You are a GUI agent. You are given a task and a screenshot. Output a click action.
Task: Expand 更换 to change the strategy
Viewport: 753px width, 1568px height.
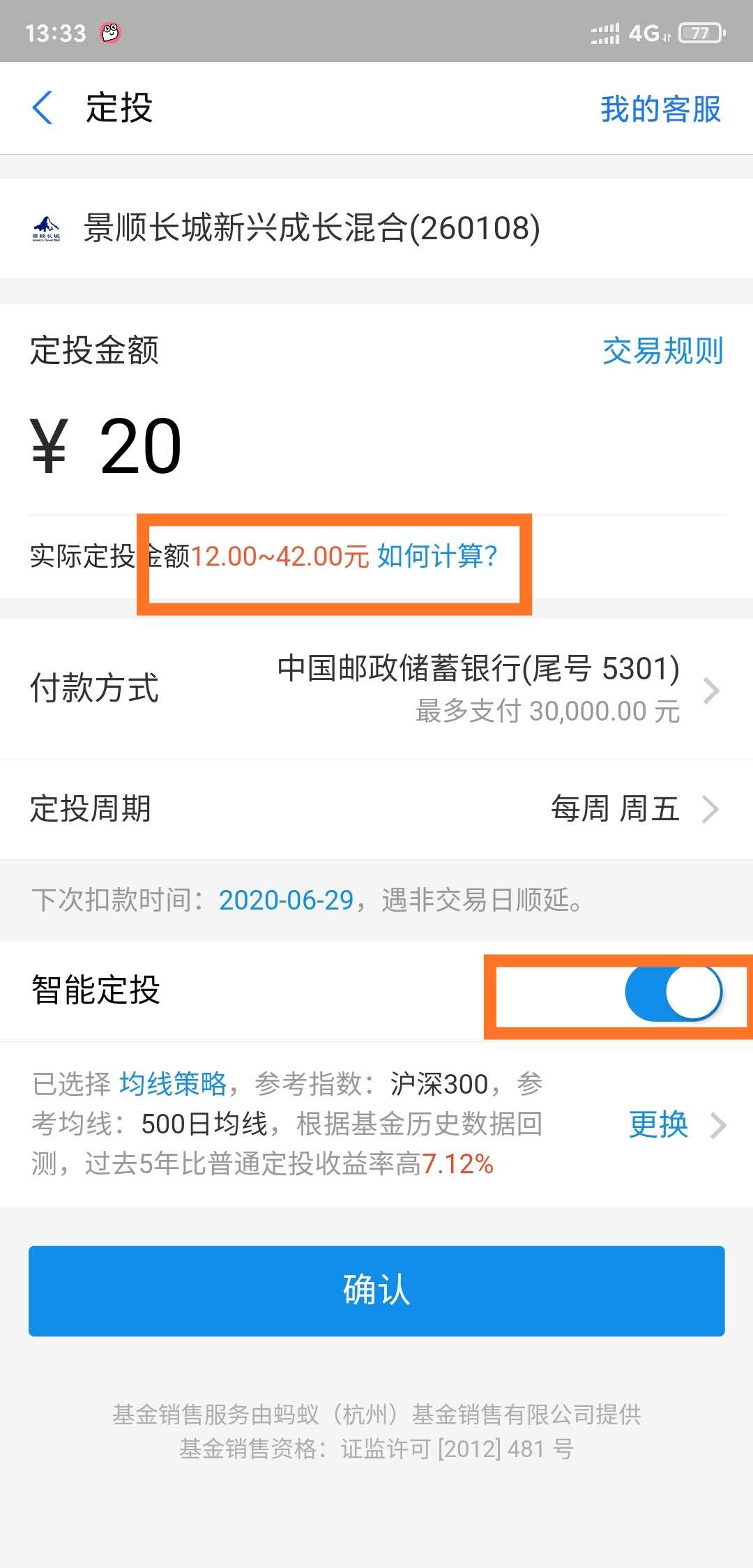658,1123
